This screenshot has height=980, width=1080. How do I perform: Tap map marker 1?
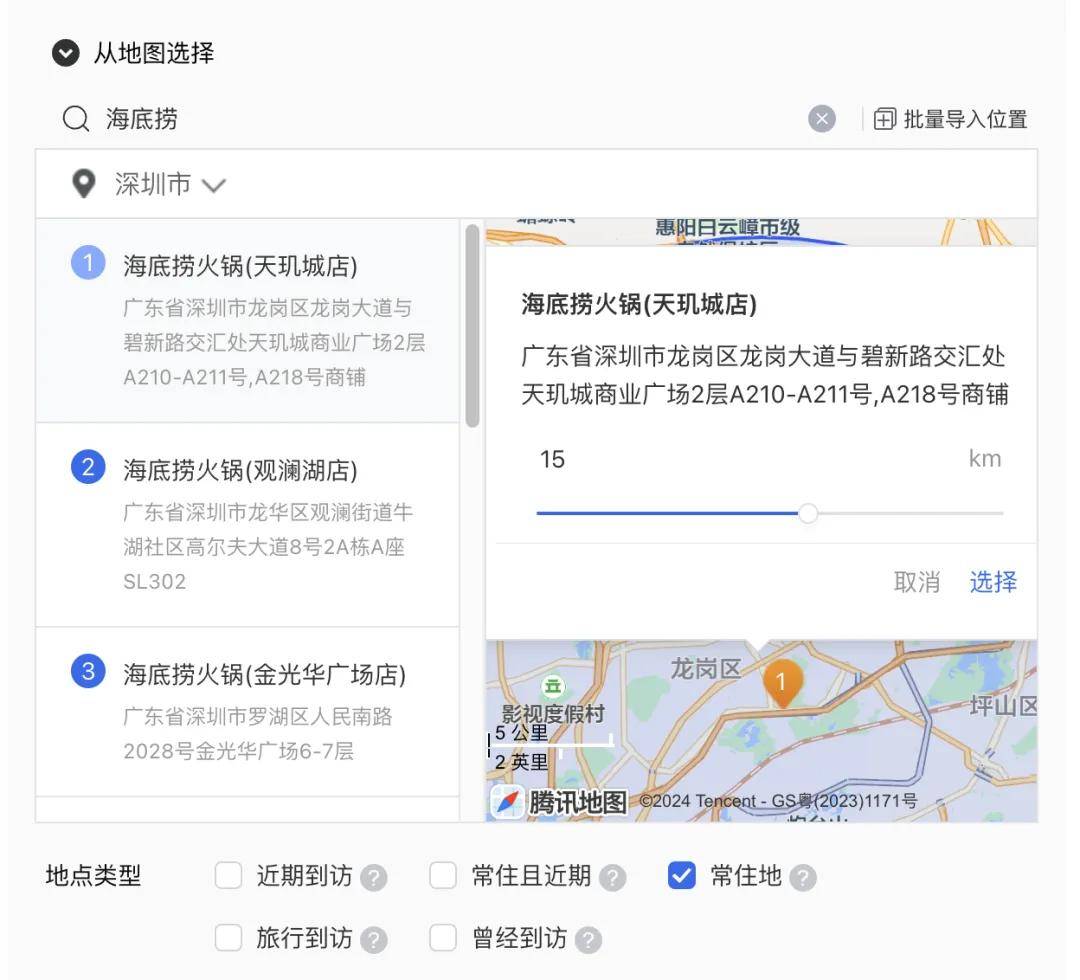783,683
